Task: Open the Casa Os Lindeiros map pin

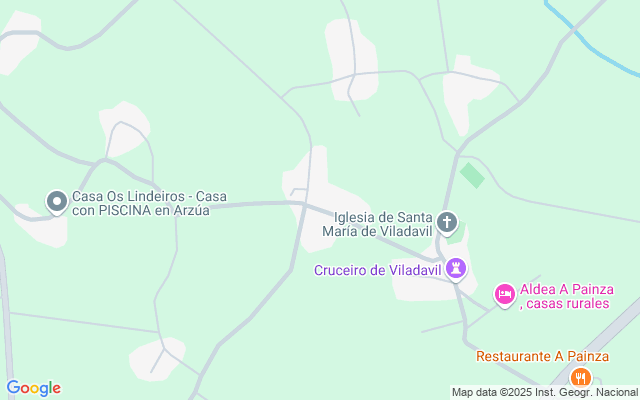Action: click(57, 202)
